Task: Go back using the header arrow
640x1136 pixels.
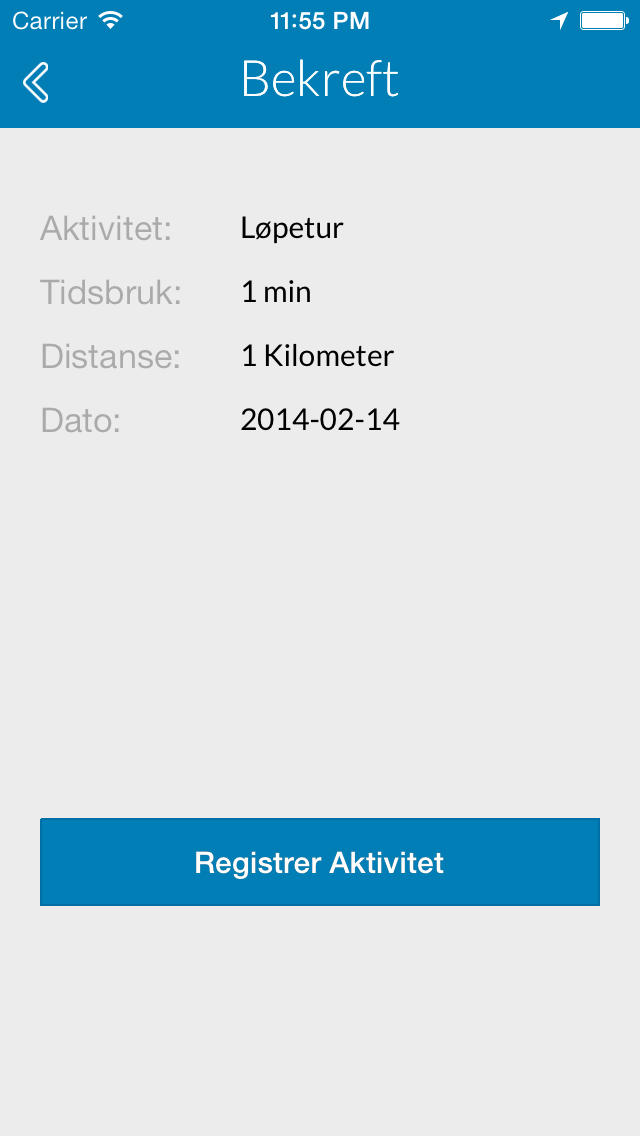Action: [36, 82]
